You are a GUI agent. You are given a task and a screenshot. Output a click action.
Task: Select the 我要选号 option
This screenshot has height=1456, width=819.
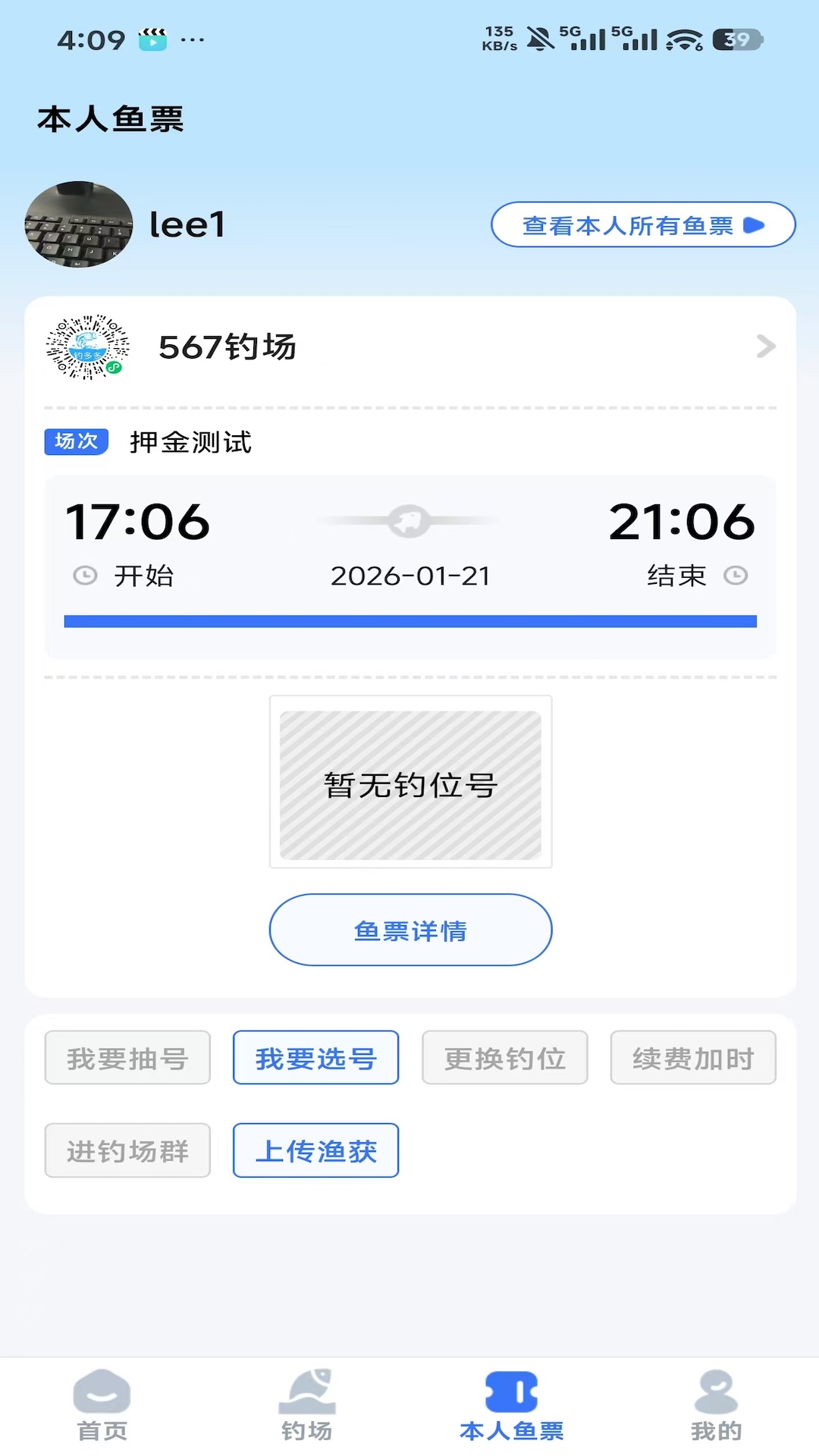(315, 1057)
